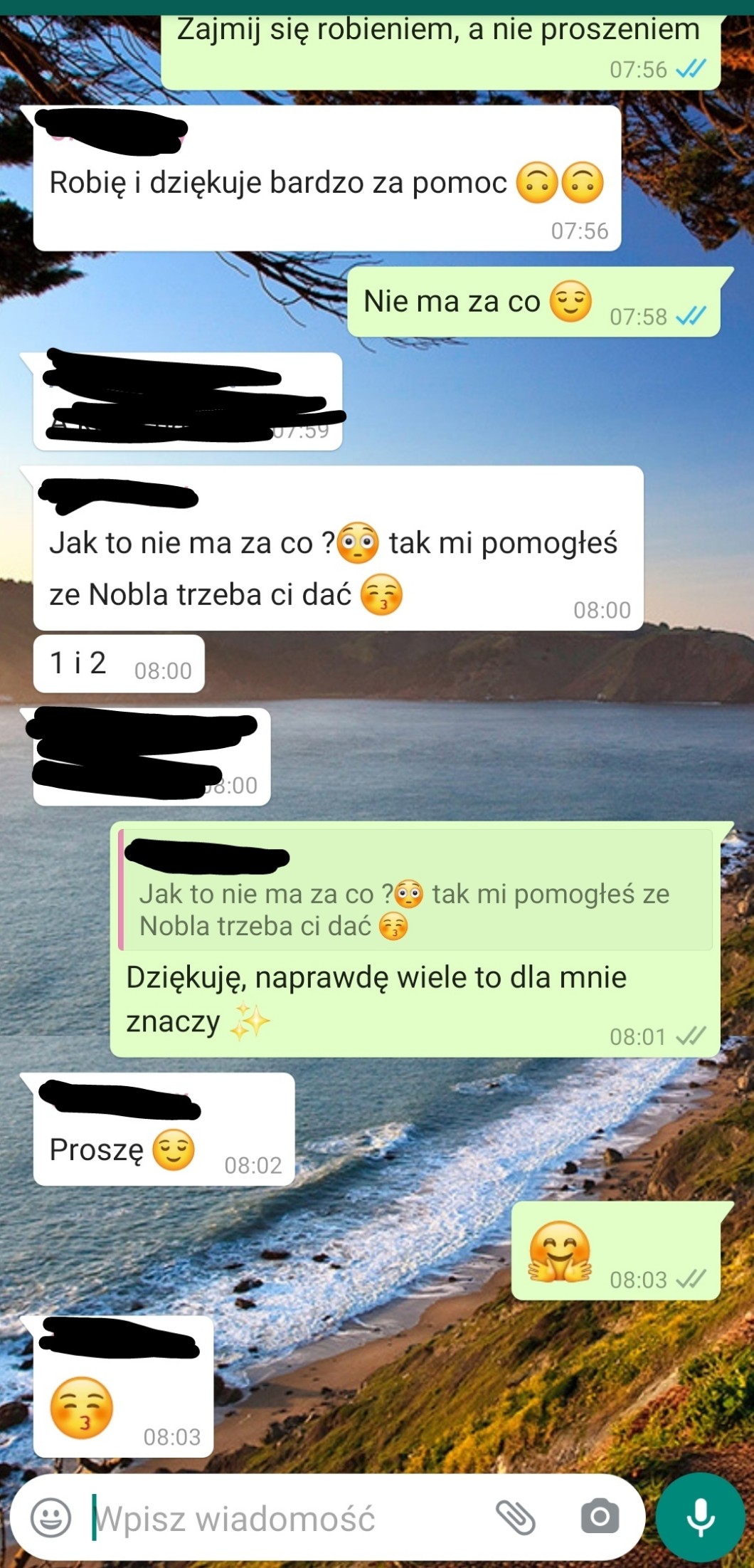Open the camera from message bar

(x=600, y=1517)
